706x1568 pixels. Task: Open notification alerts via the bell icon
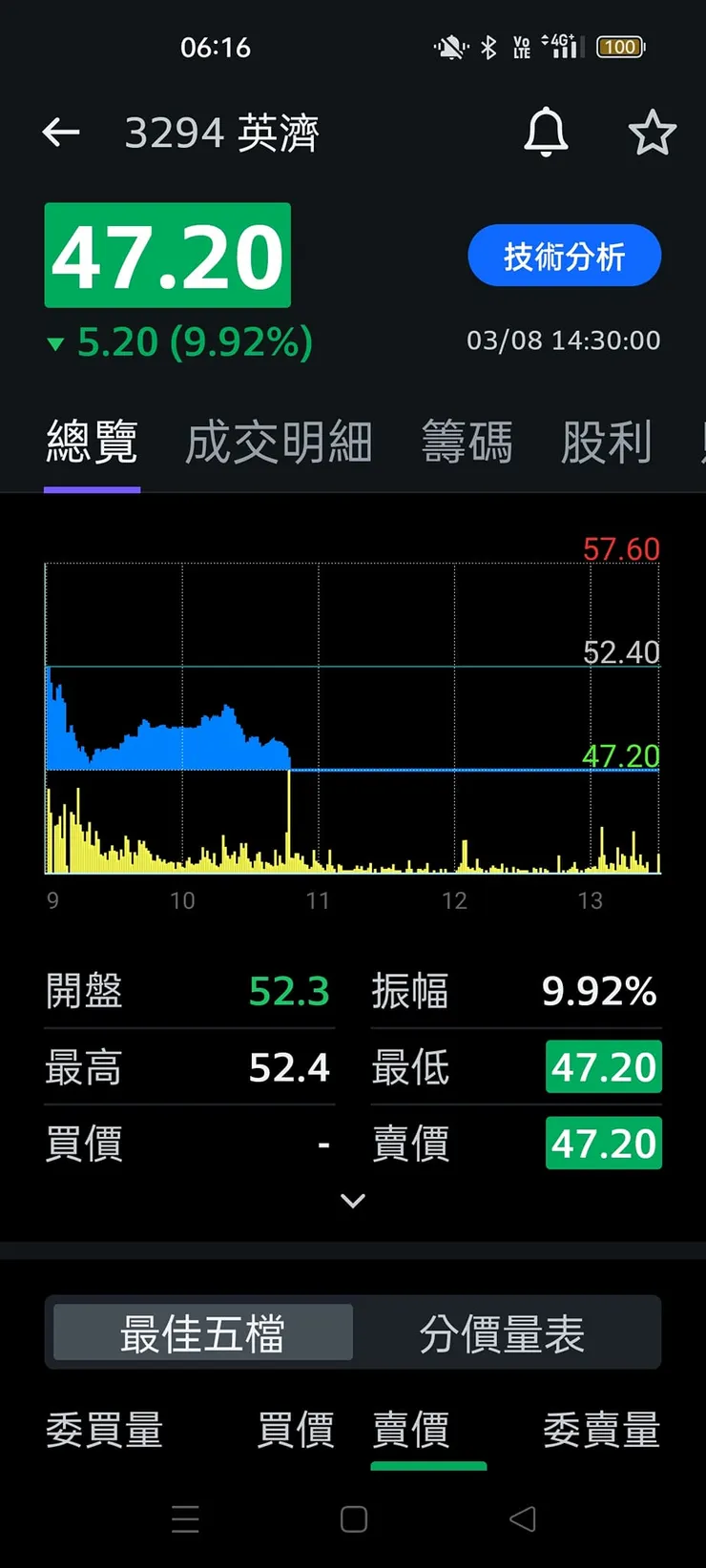(545, 133)
